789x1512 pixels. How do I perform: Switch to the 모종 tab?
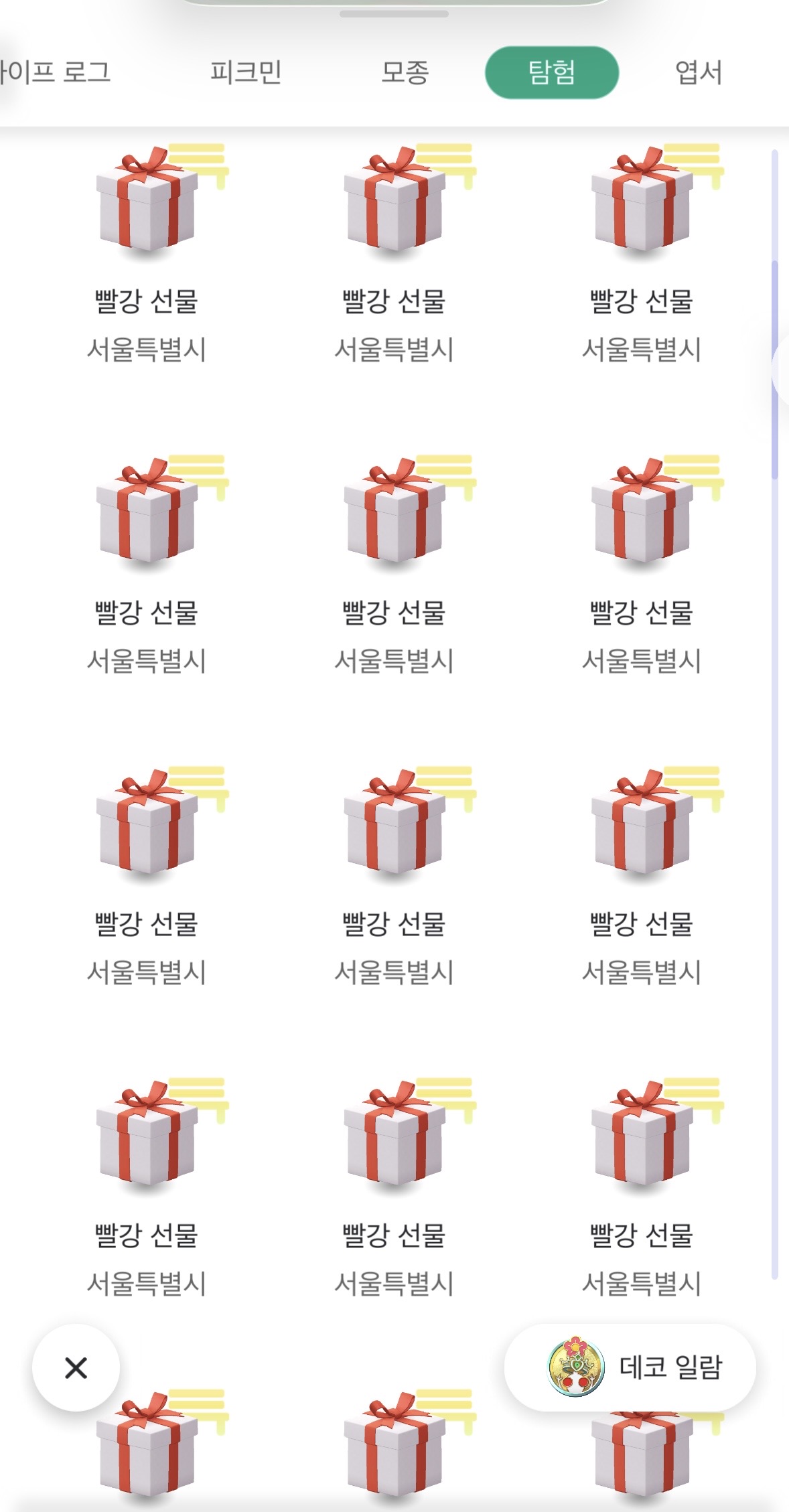tap(405, 72)
